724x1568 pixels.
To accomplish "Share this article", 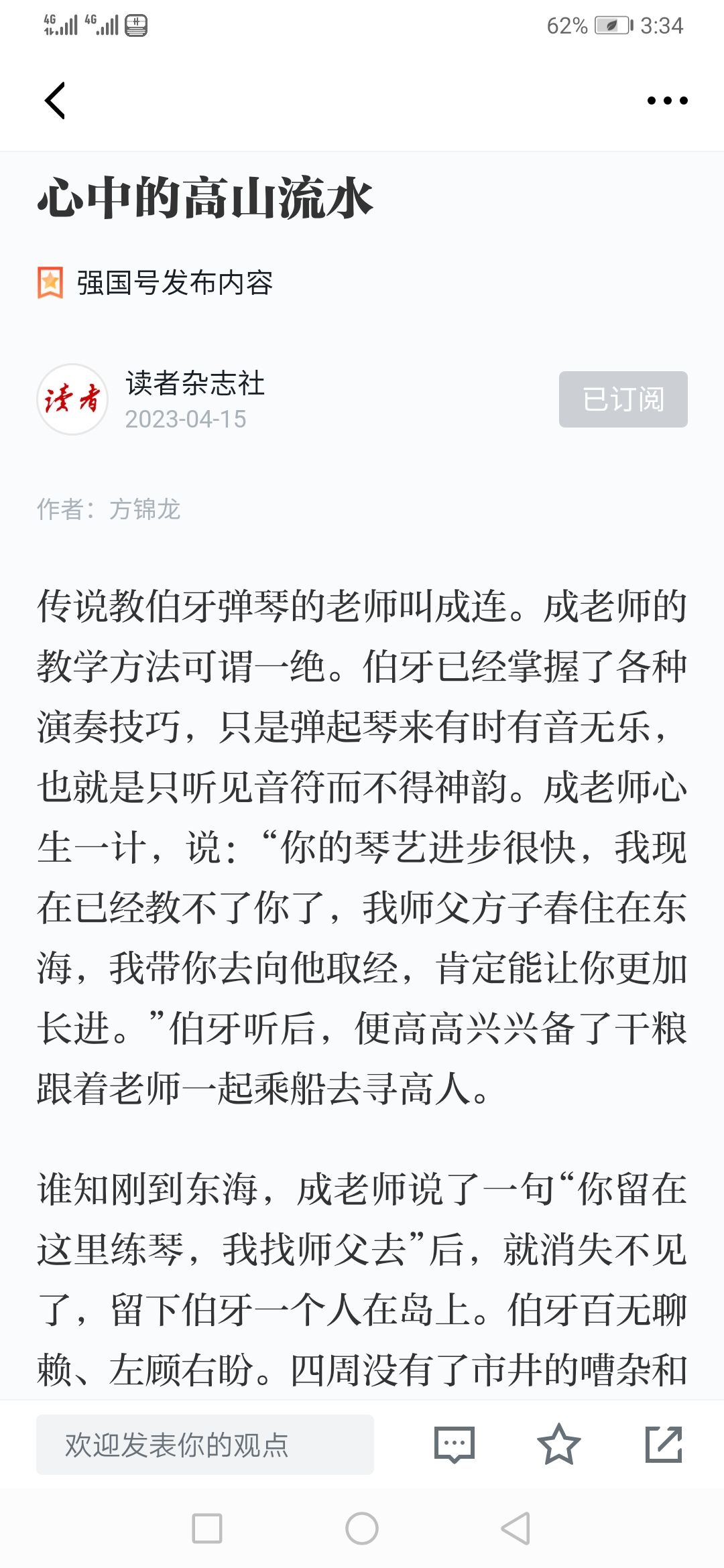I will (664, 1445).
